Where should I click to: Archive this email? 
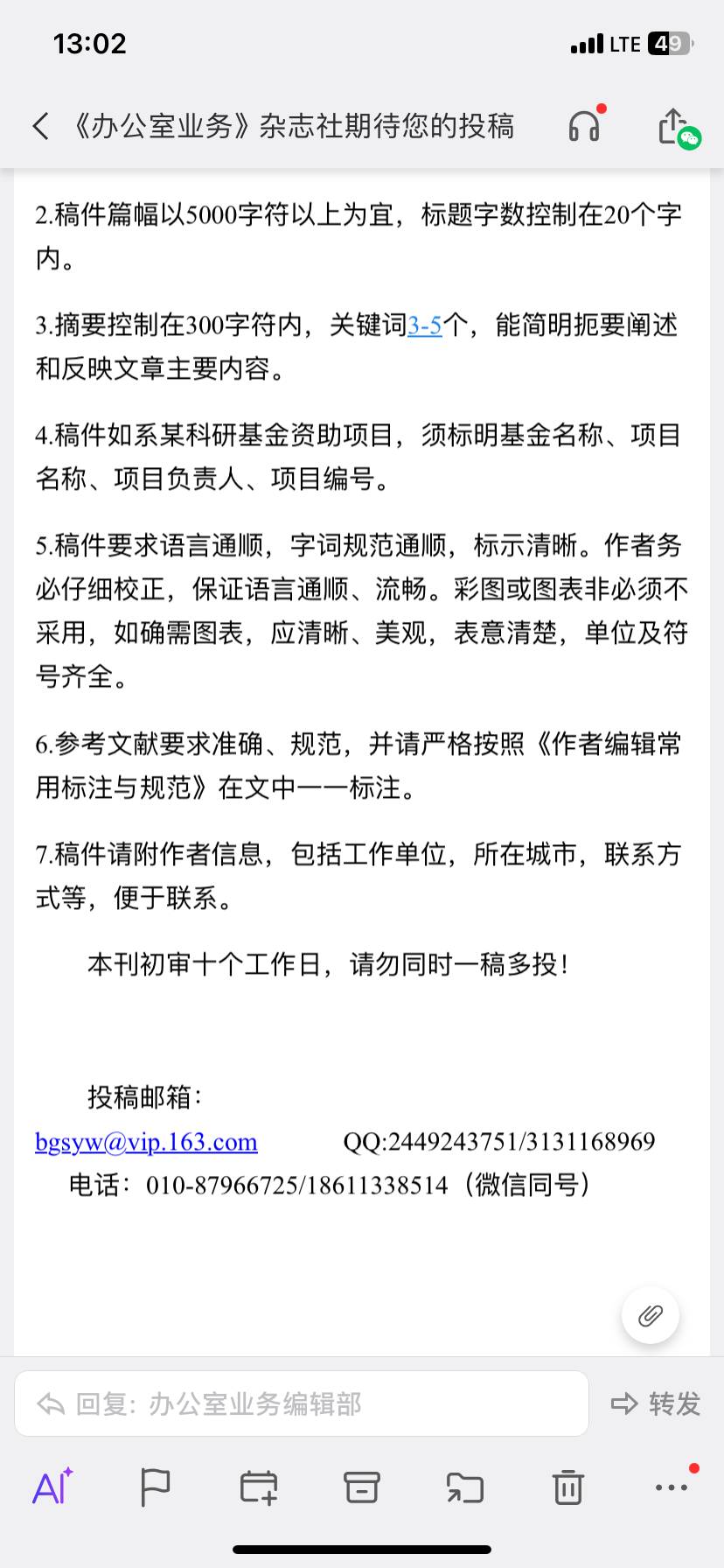point(361,1487)
